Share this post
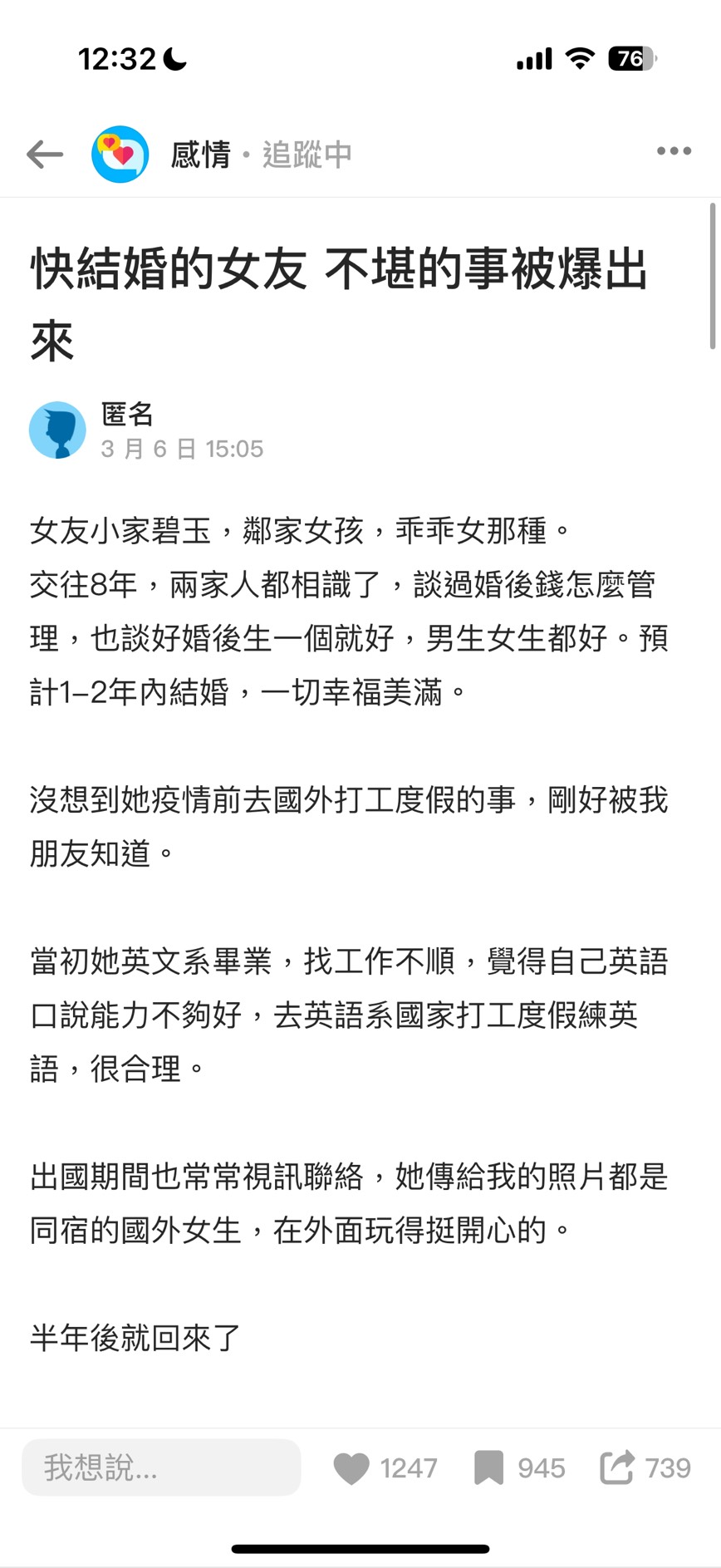The height and width of the screenshot is (1568, 721). [x=616, y=1467]
